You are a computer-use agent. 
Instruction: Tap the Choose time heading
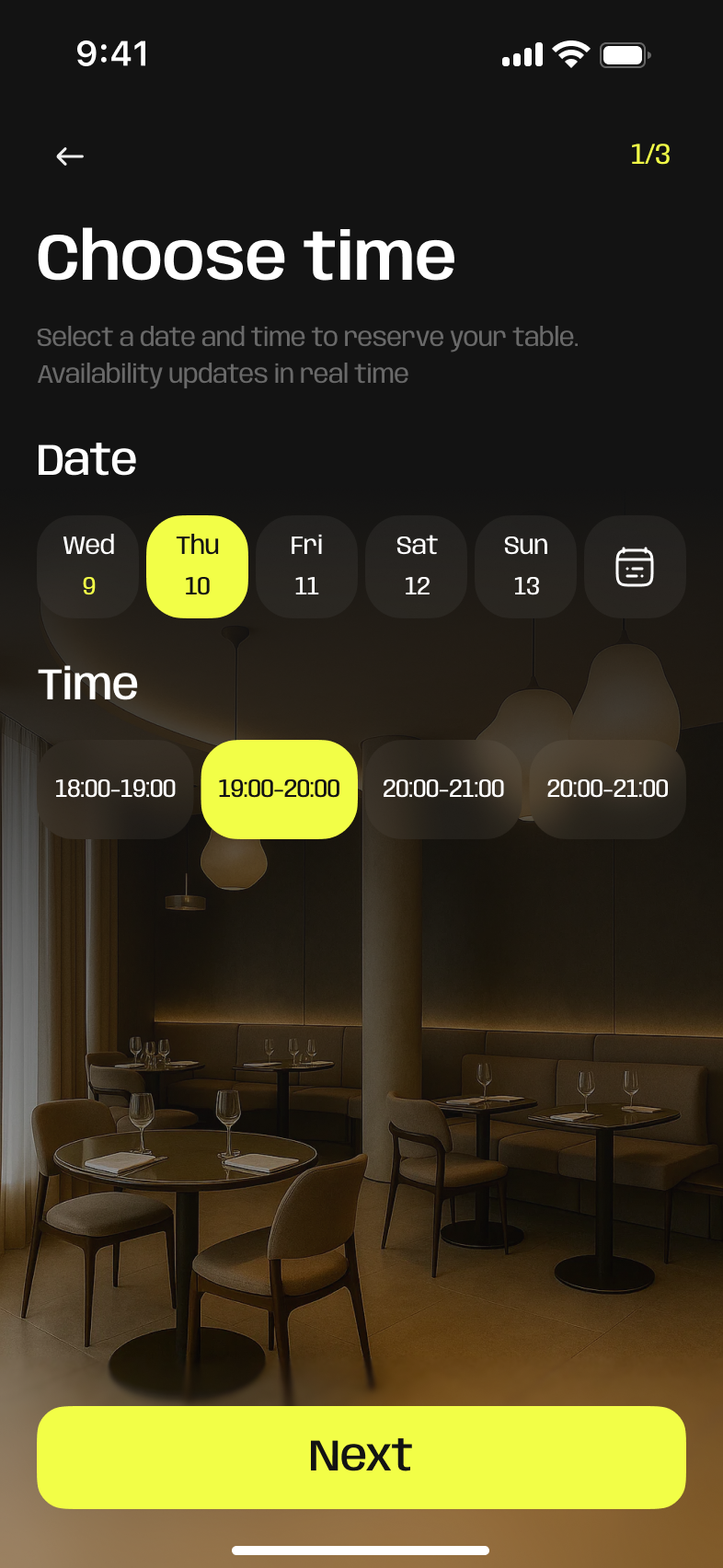tap(246, 256)
